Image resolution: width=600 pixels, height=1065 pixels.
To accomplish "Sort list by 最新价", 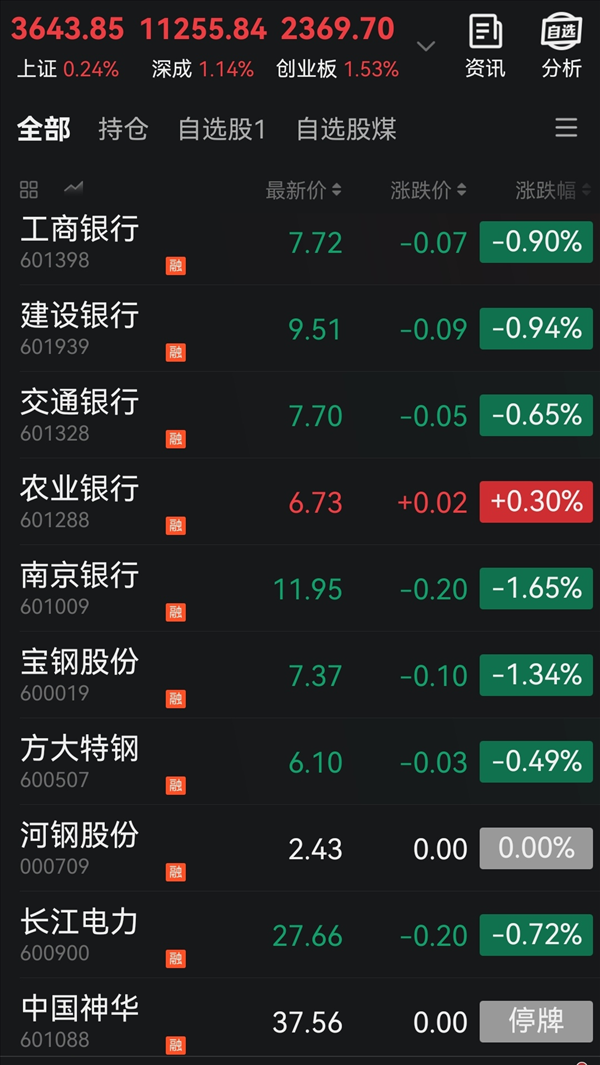I will [x=303, y=191].
